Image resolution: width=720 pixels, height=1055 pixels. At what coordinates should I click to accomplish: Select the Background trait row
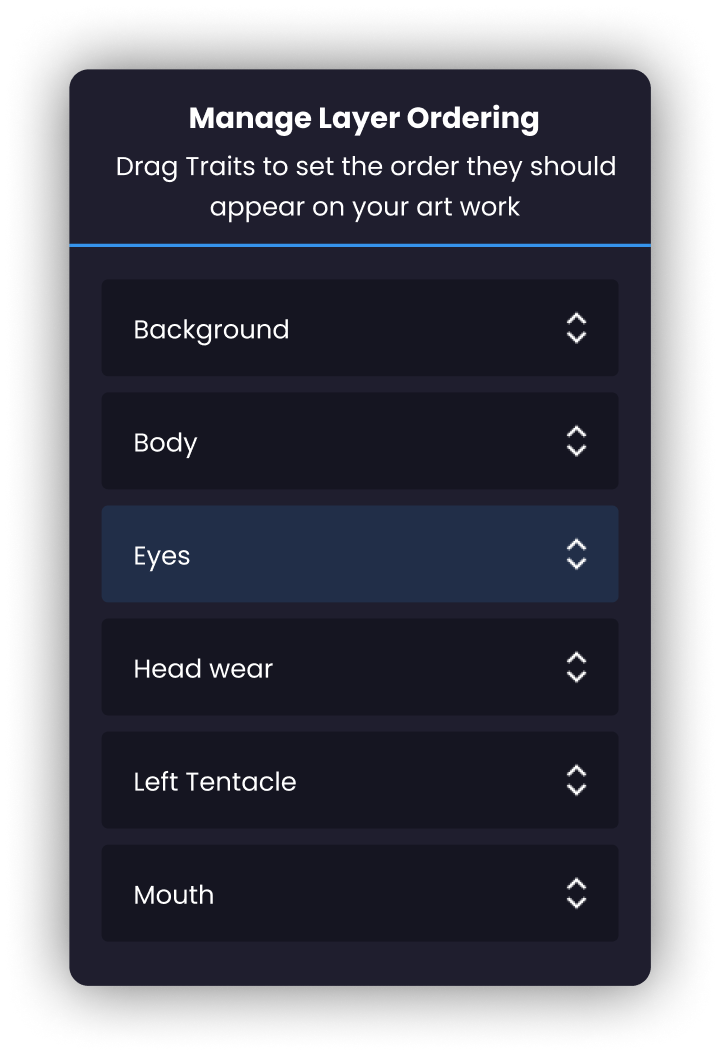[360, 328]
